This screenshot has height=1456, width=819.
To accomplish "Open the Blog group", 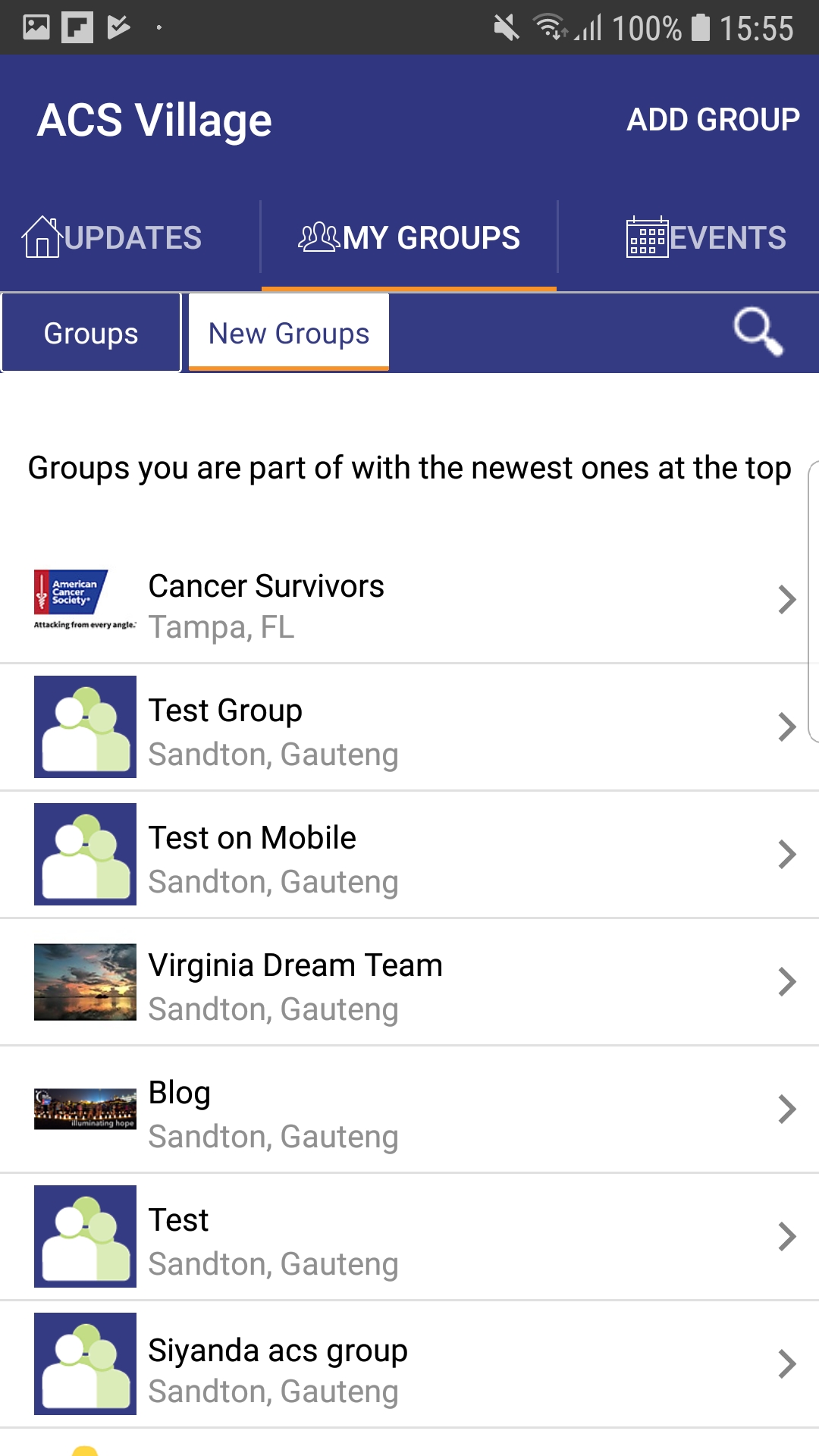I will pos(409,1110).
